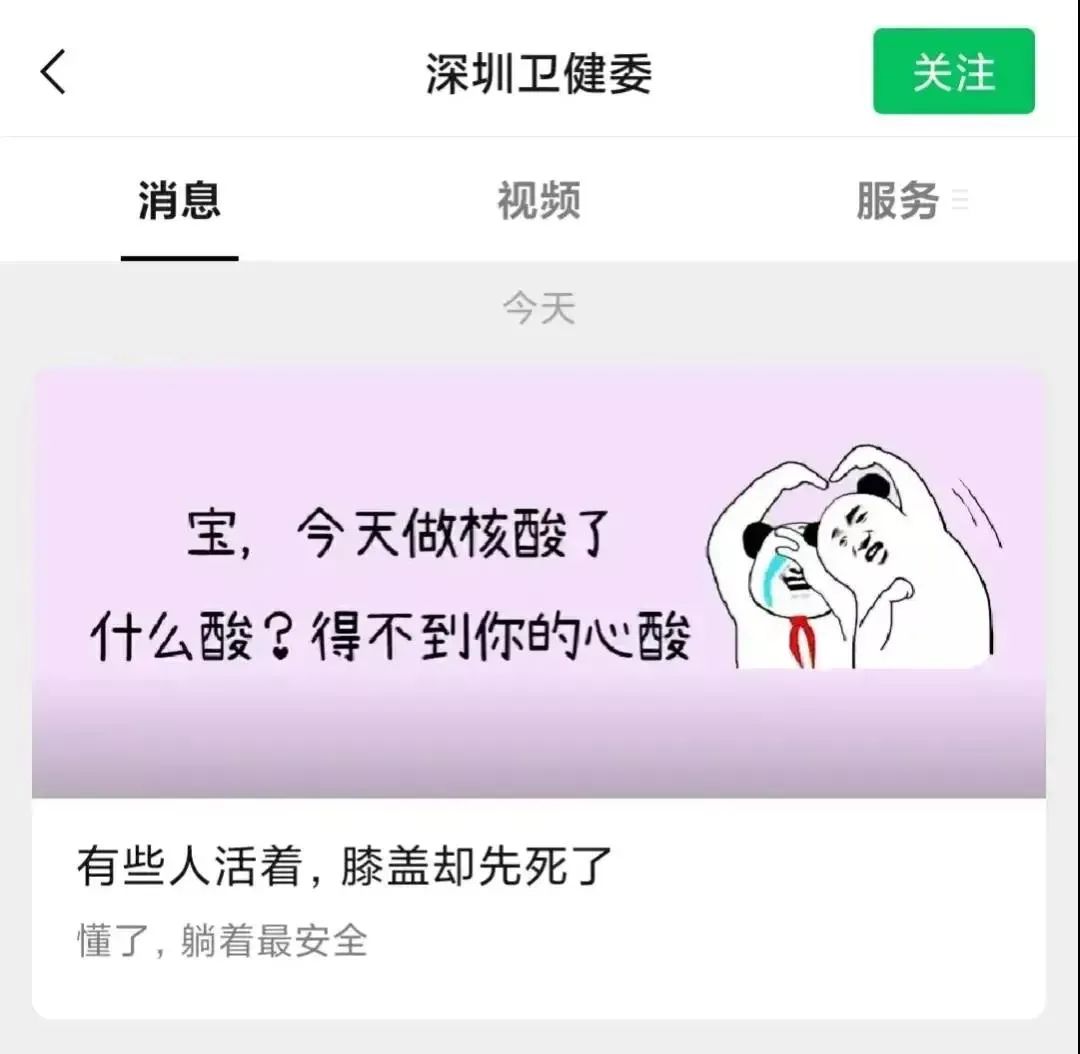
Task: Go back using the top-left arrow
Action: pos(54,72)
